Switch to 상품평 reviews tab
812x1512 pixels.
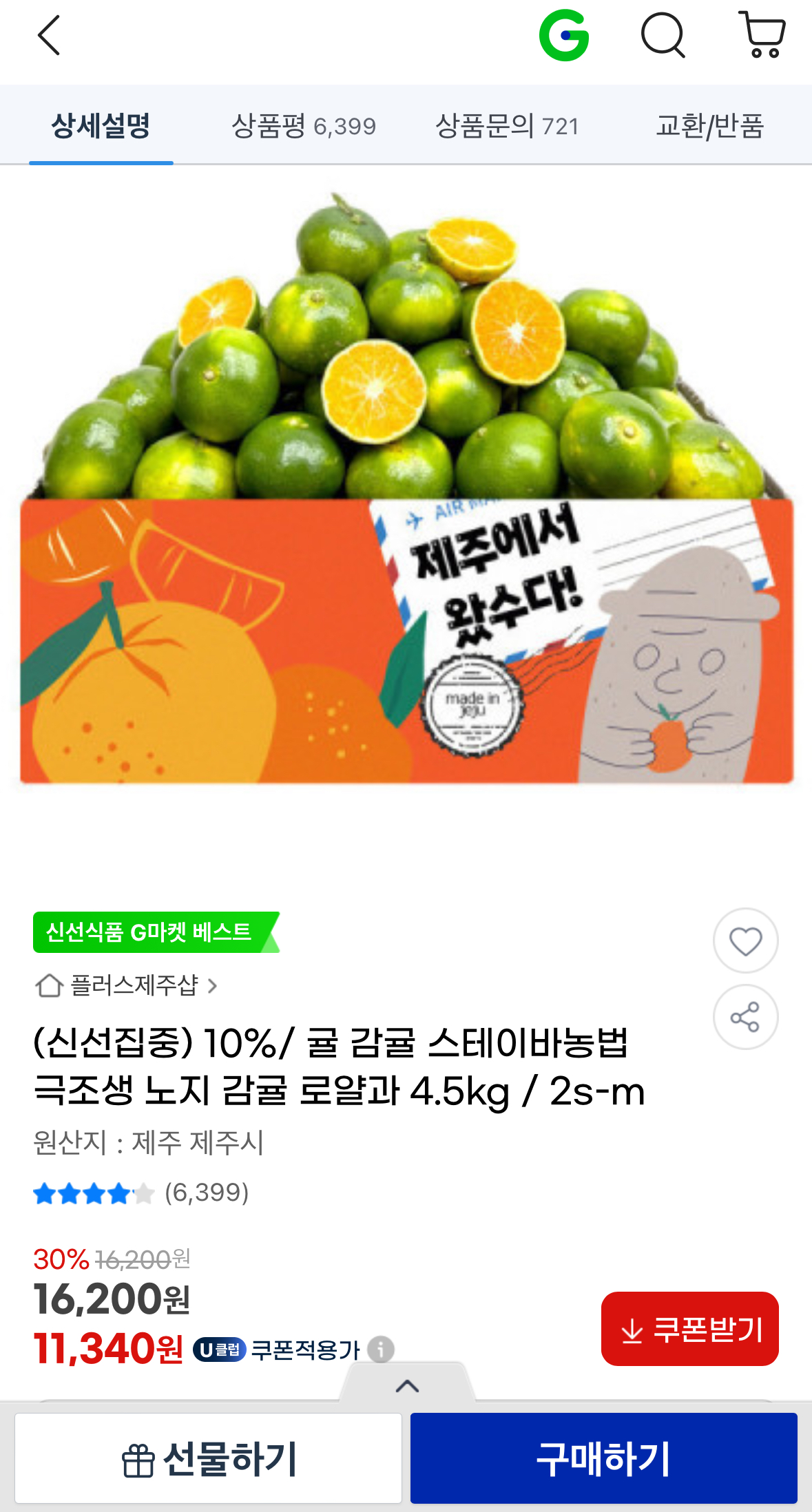point(304,126)
